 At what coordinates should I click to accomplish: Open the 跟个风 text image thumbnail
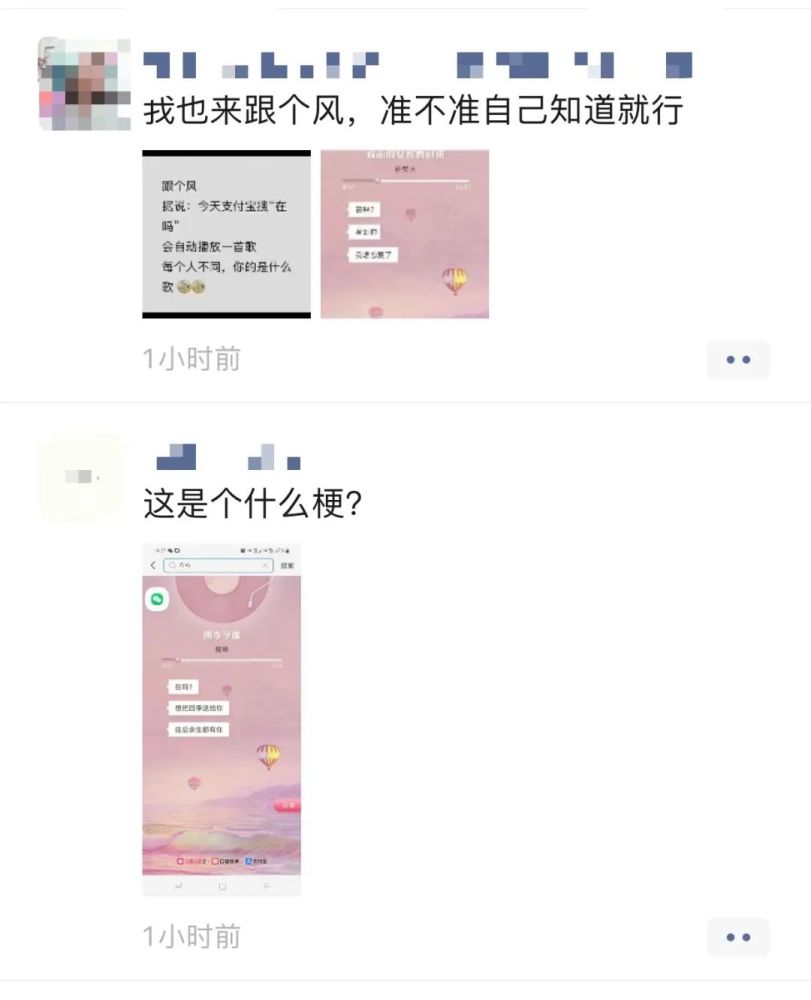tap(227, 235)
